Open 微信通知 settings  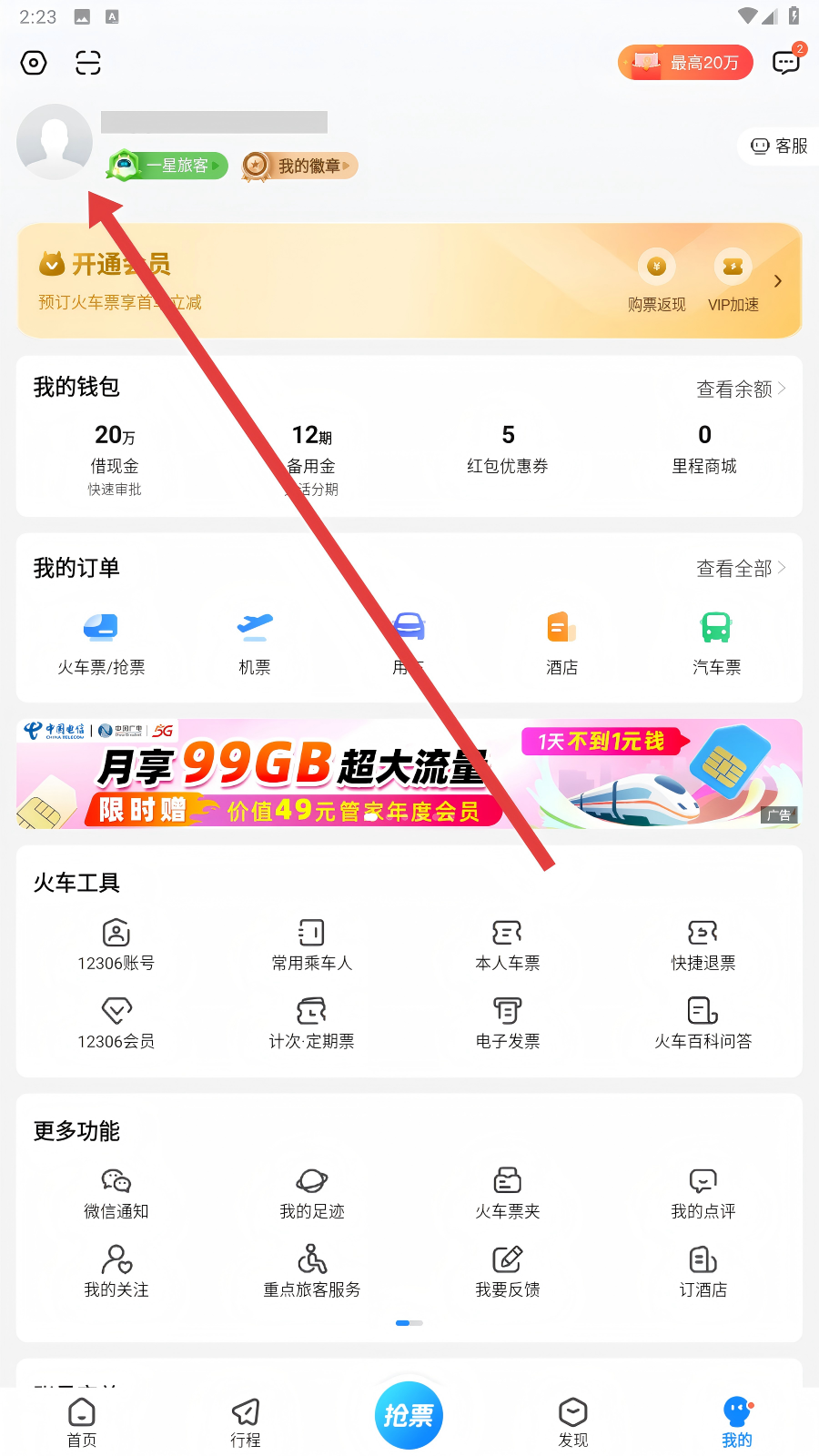(x=116, y=1194)
